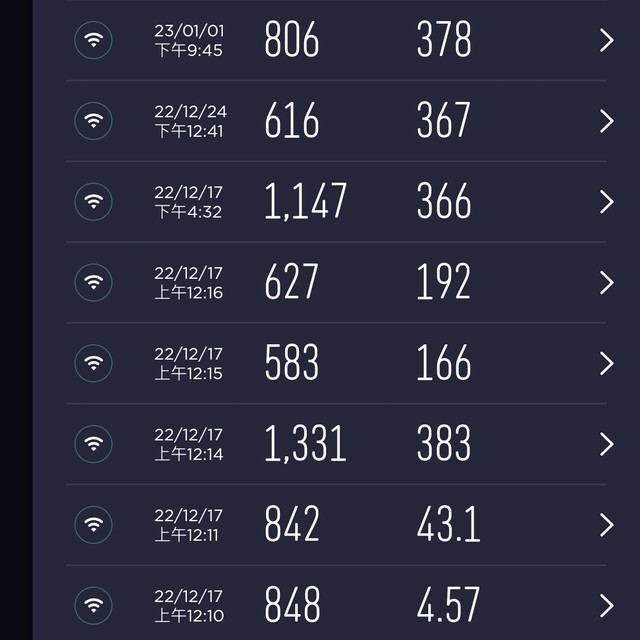Open the 22/12/17 下午4:32 speed result

click(x=336, y=201)
